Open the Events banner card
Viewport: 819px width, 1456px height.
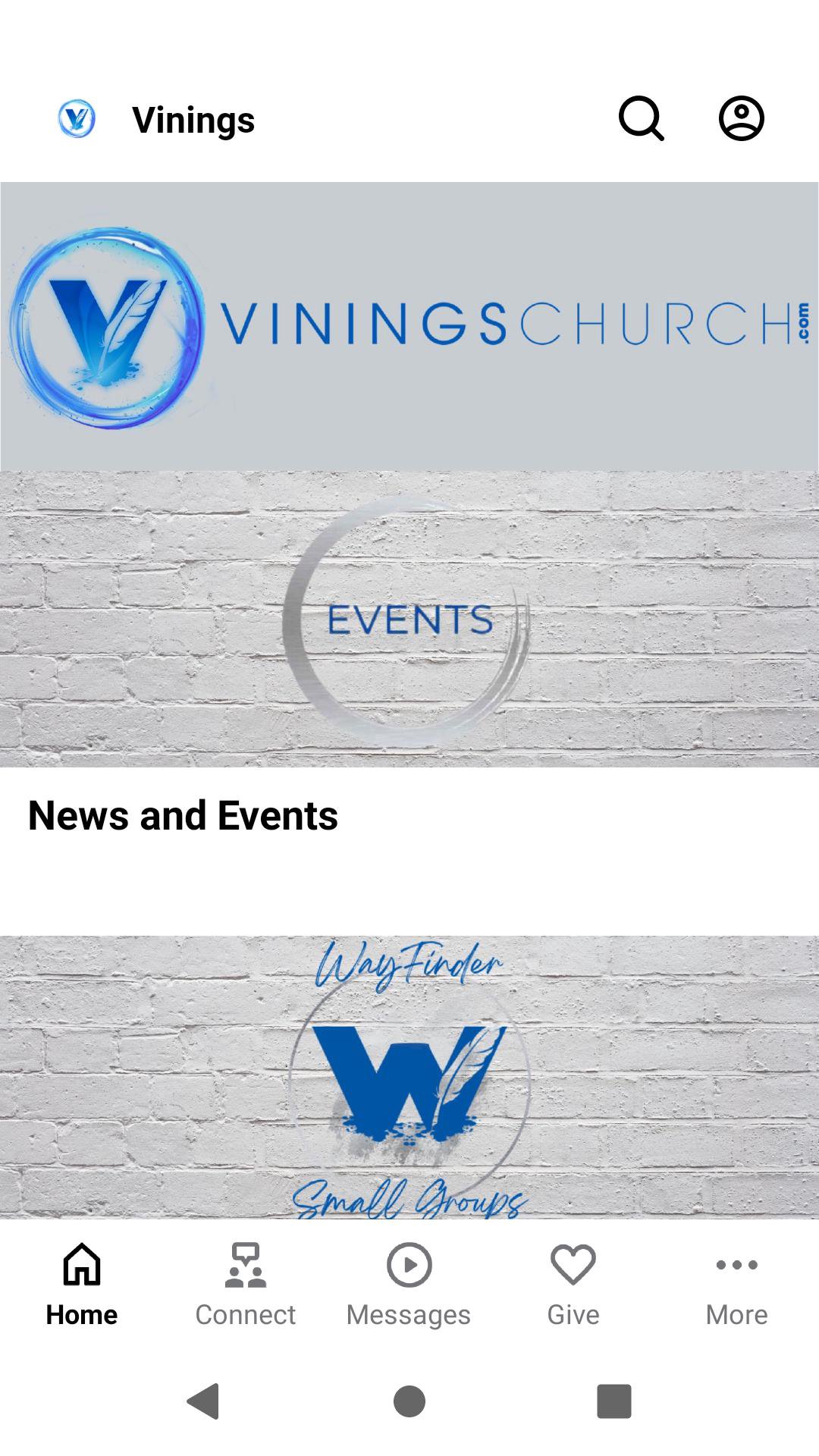(x=409, y=619)
